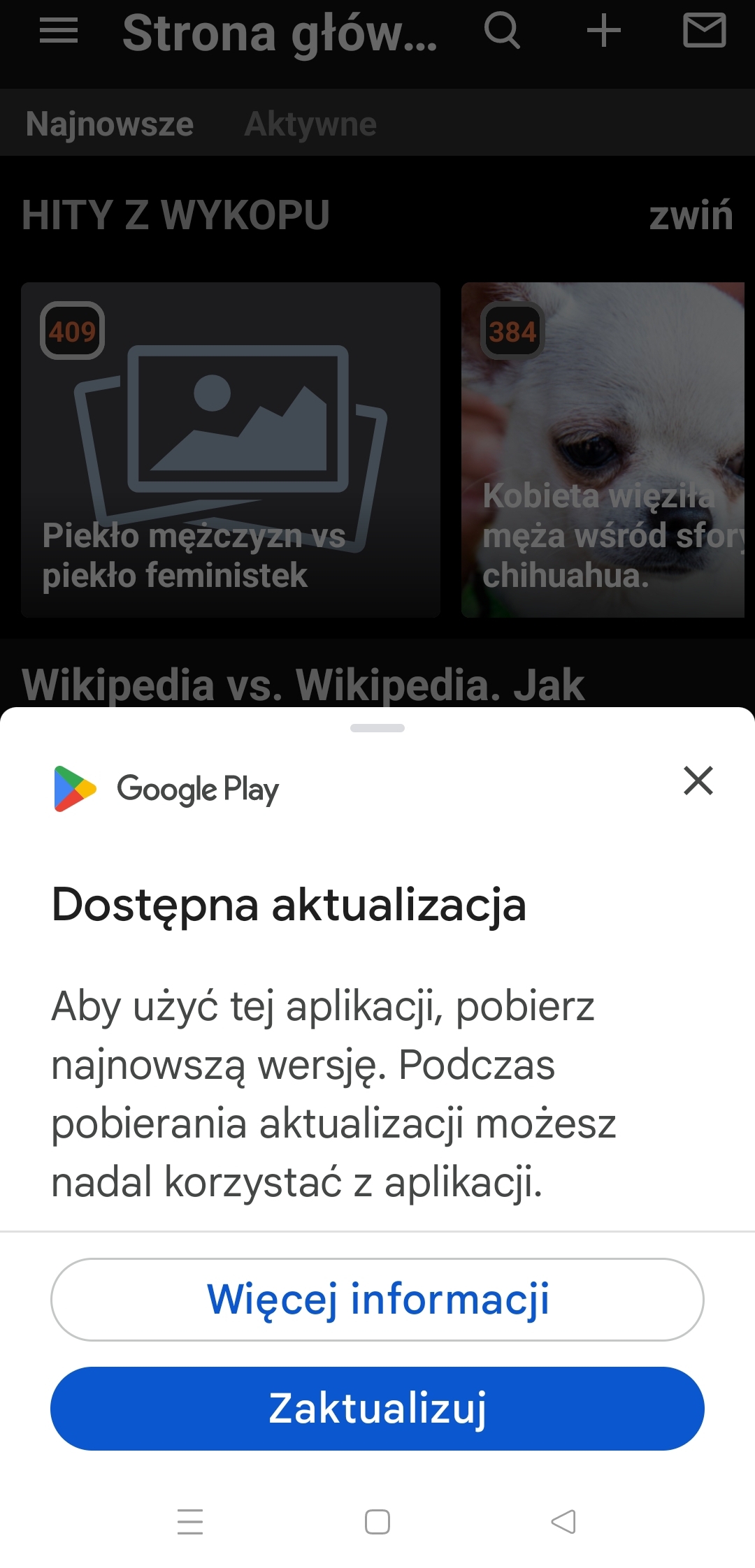Open Więcej informacji about the update
Image resolution: width=755 pixels, height=1568 pixels.
pyautogui.click(x=377, y=1299)
